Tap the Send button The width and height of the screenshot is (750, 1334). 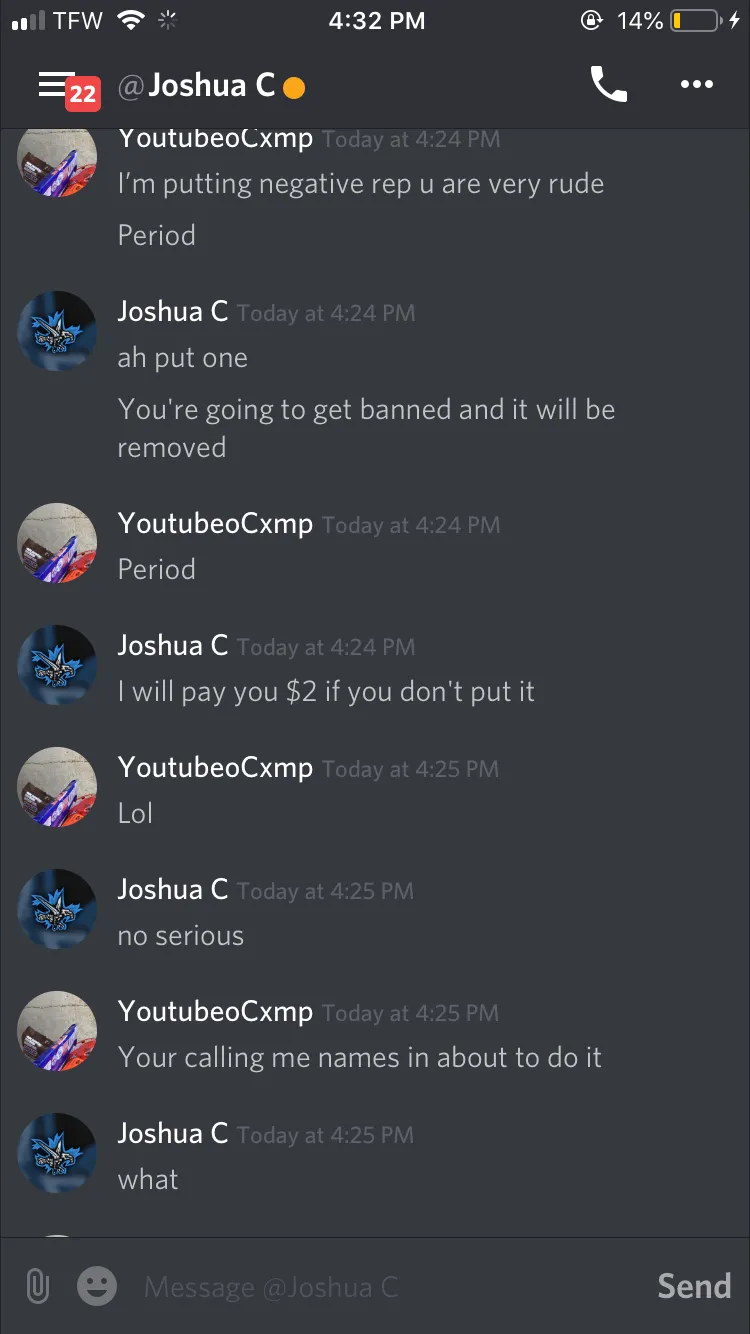pyautogui.click(x=694, y=1286)
